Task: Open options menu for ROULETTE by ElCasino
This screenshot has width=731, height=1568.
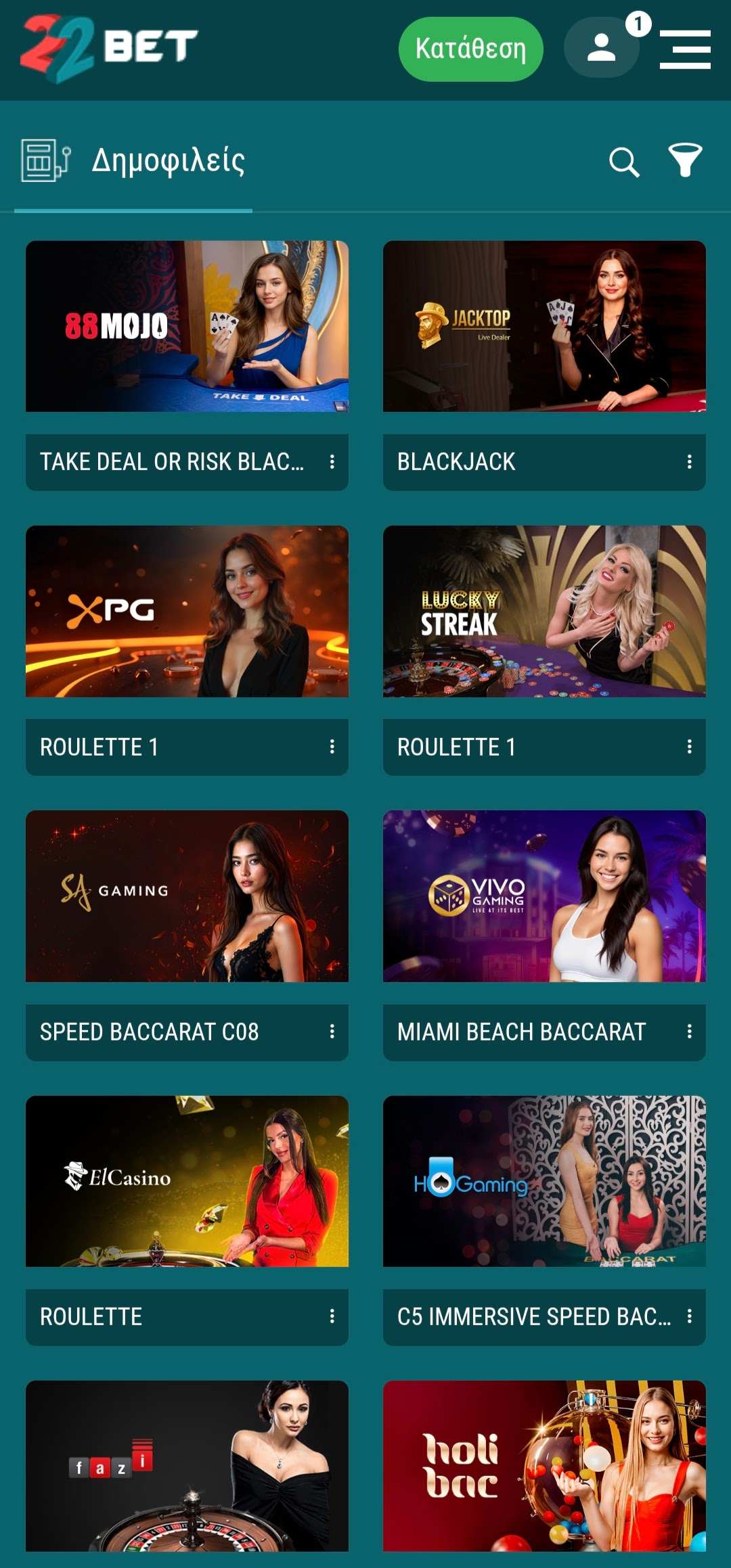Action: pyautogui.click(x=332, y=1316)
